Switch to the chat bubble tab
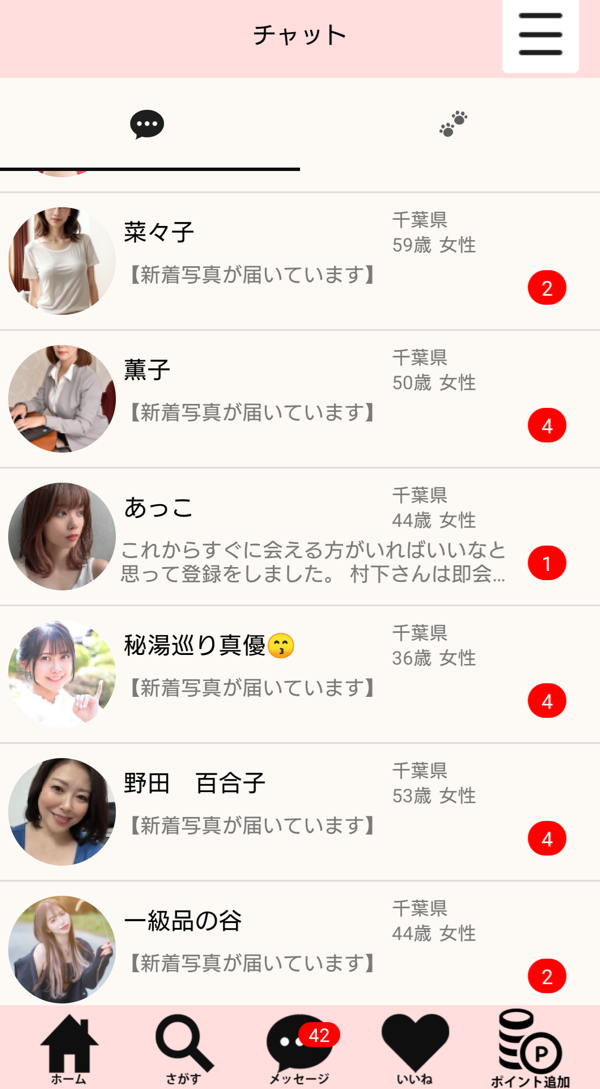This screenshot has width=600, height=1089. (148, 126)
